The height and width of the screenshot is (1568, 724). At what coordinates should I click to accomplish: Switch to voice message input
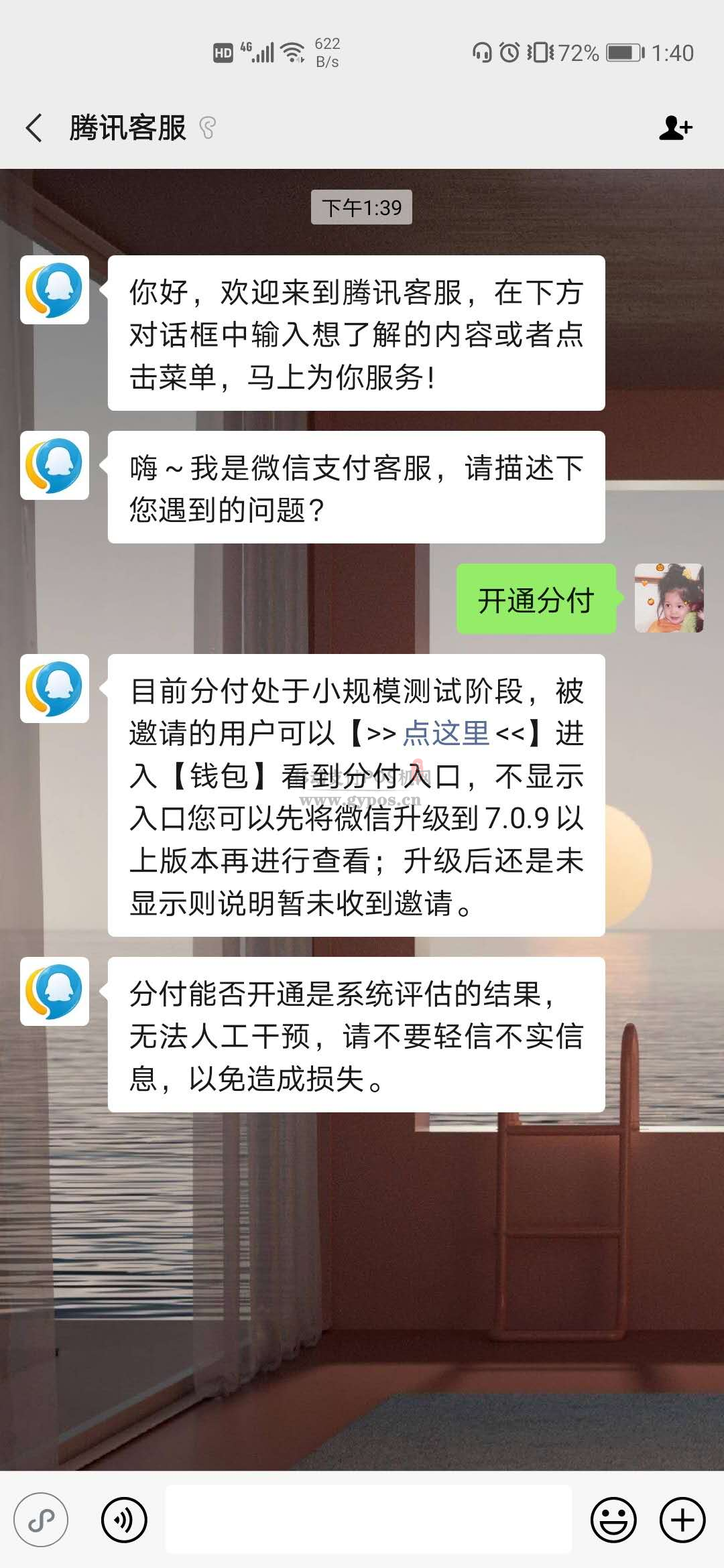point(124,1520)
